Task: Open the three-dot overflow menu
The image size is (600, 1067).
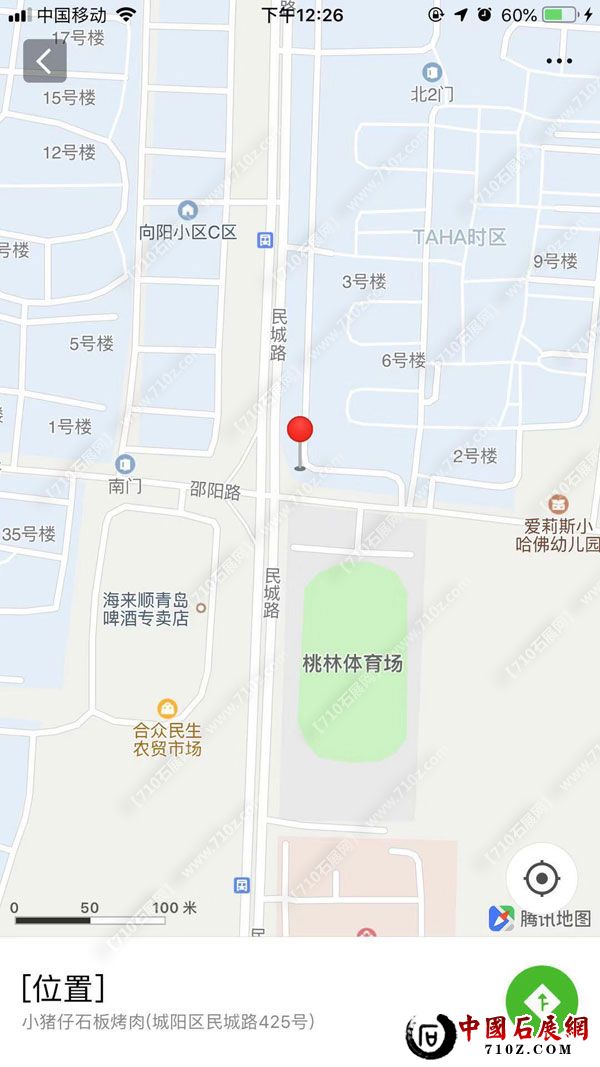Action: pos(559,61)
